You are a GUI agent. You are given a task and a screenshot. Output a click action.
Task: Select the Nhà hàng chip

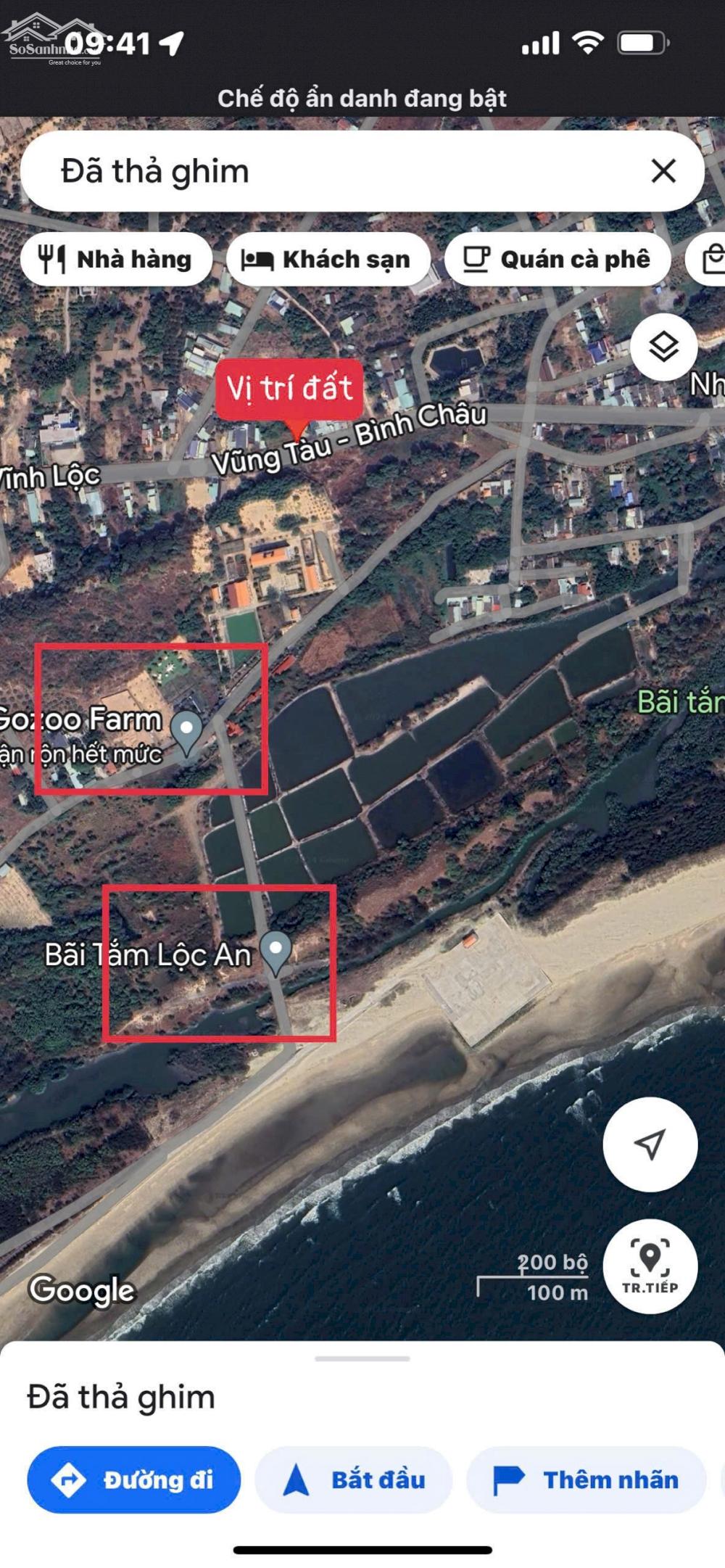(x=116, y=259)
